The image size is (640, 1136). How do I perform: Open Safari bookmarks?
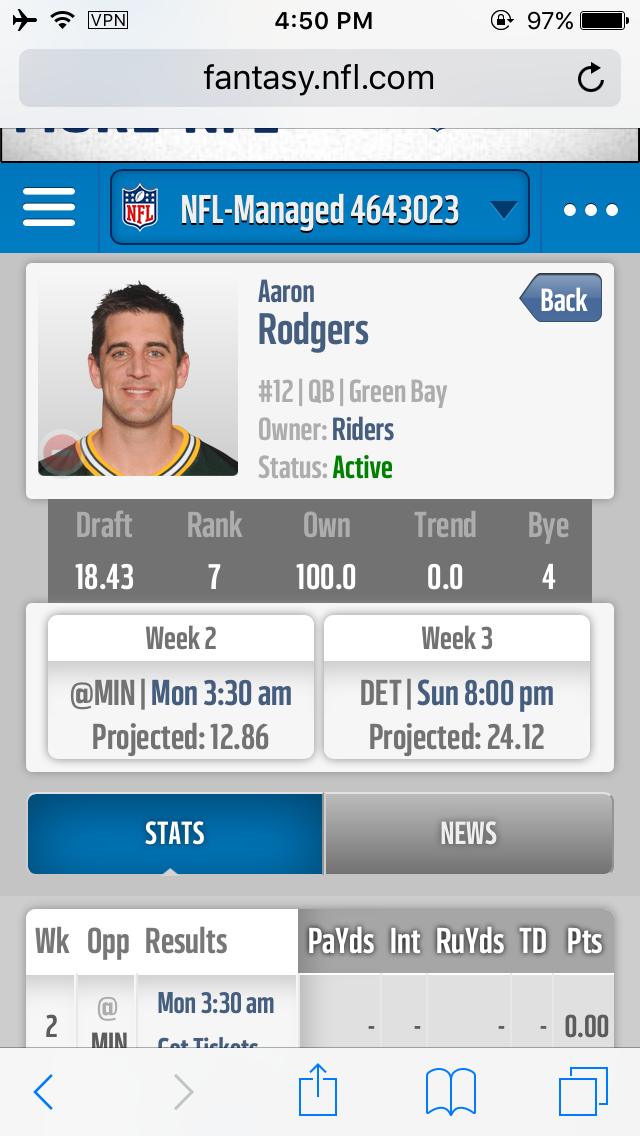[x=450, y=1092]
